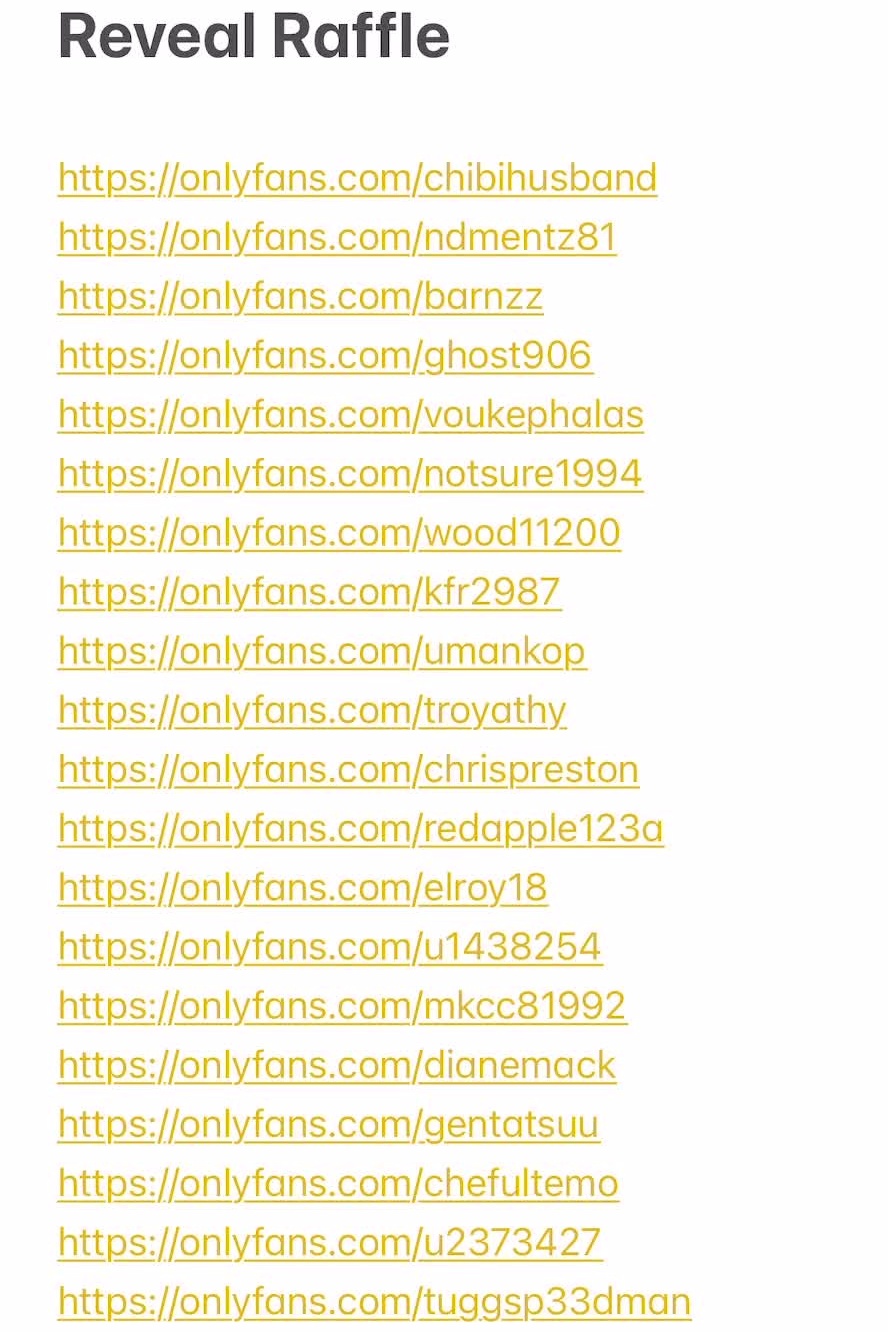Viewport: 888px width, 1332px height.
Task: Follow the tuggsp33dman link
Action: pyautogui.click(x=374, y=1301)
